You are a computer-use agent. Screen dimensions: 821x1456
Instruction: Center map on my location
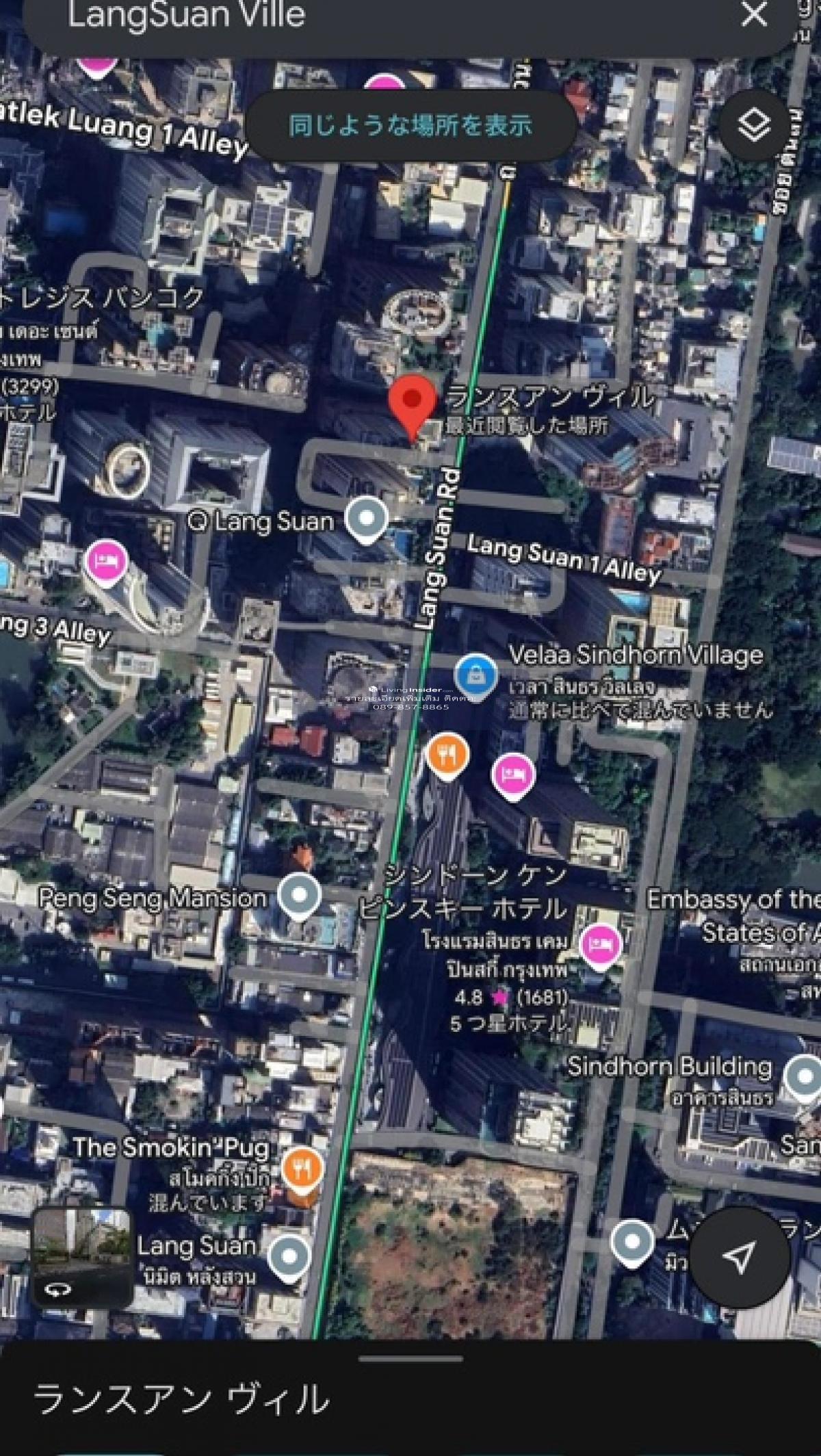click(739, 1256)
